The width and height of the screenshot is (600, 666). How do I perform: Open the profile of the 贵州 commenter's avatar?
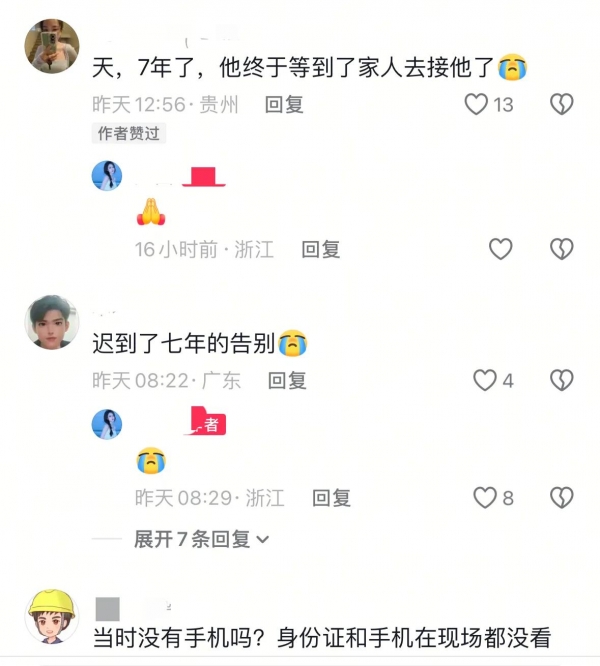(x=52, y=46)
